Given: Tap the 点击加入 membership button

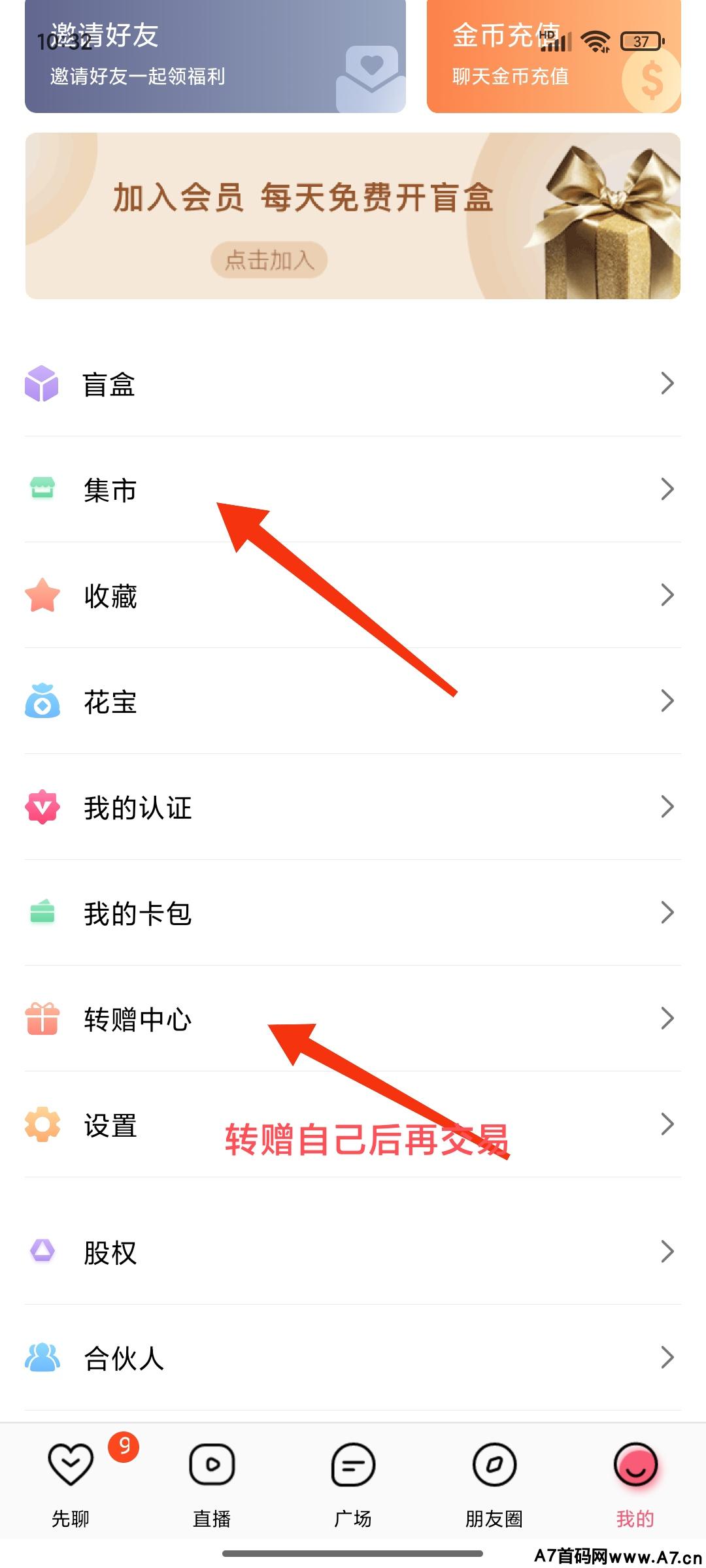Looking at the screenshot, I should (269, 260).
